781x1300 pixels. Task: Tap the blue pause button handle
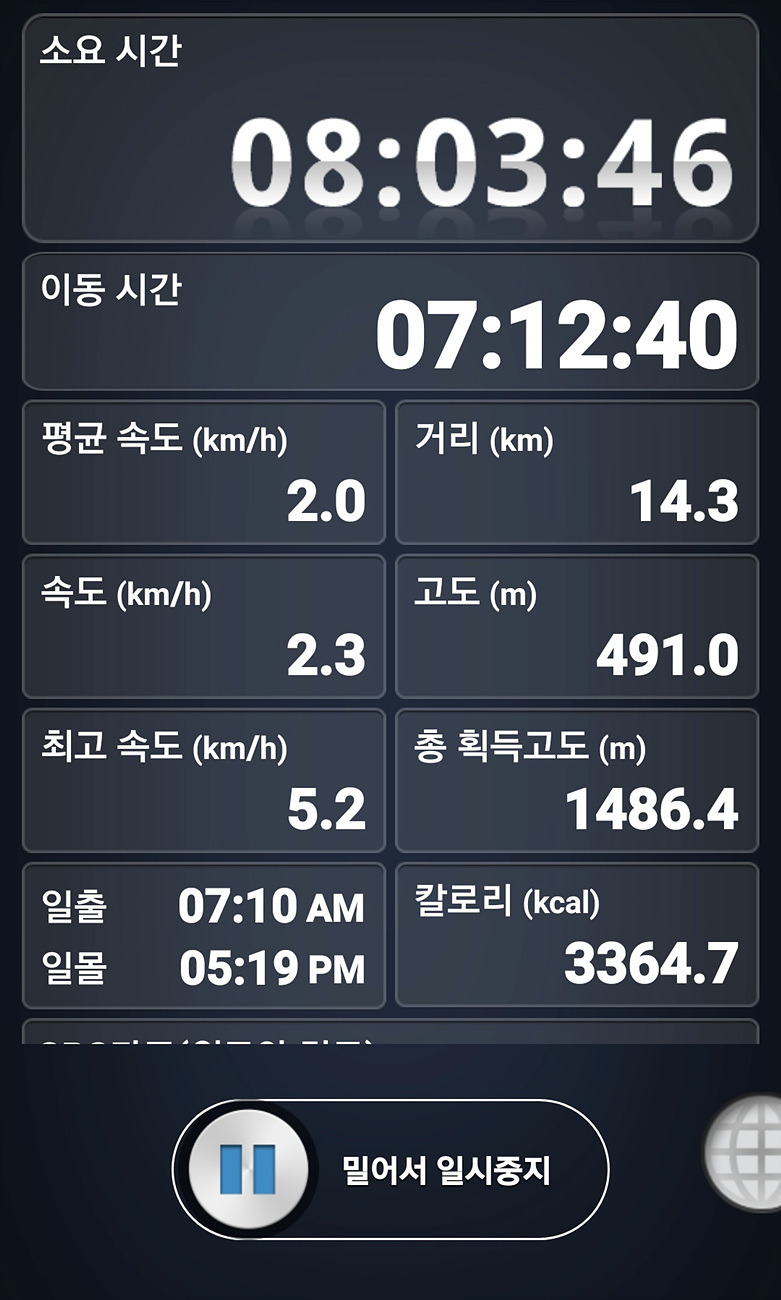click(x=247, y=1169)
